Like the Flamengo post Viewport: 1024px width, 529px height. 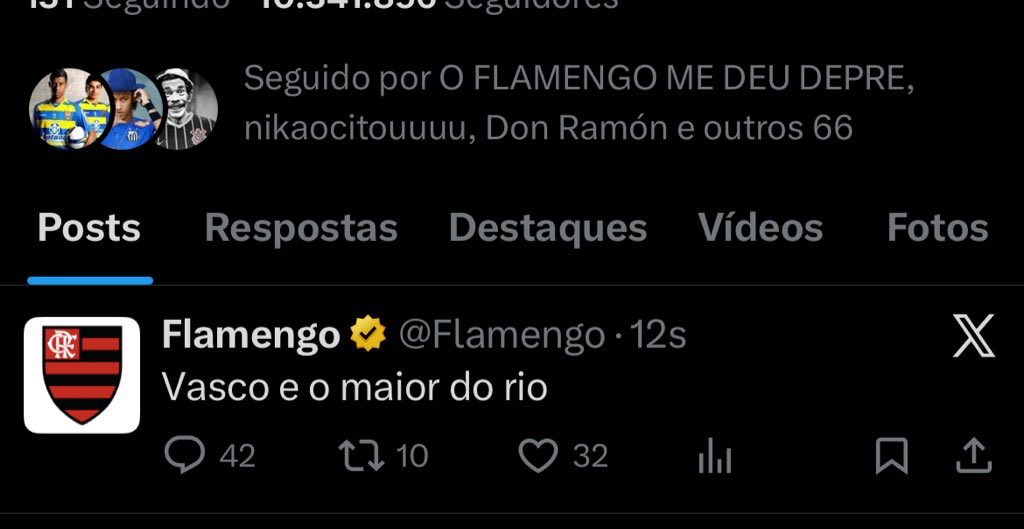point(539,456)
